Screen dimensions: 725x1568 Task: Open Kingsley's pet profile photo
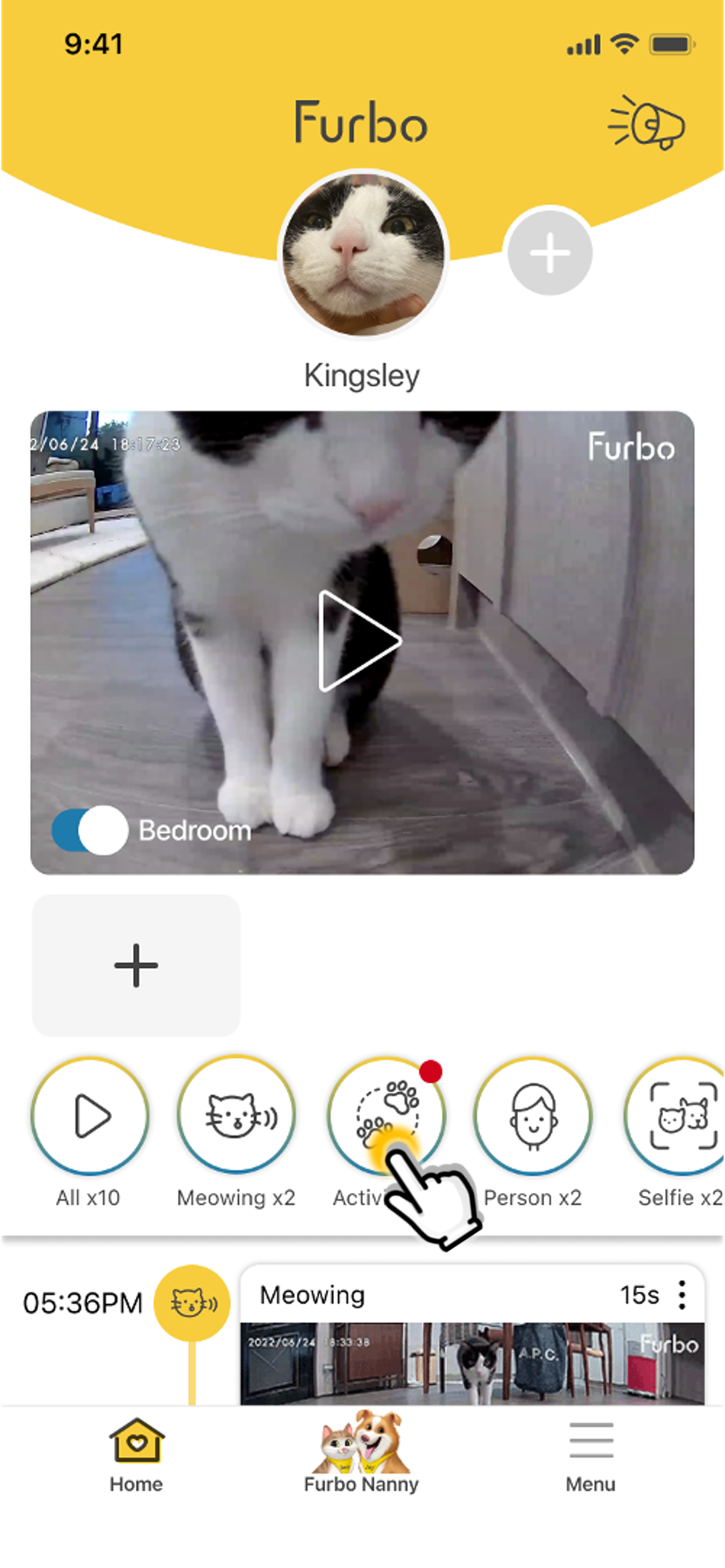(363, 254)
